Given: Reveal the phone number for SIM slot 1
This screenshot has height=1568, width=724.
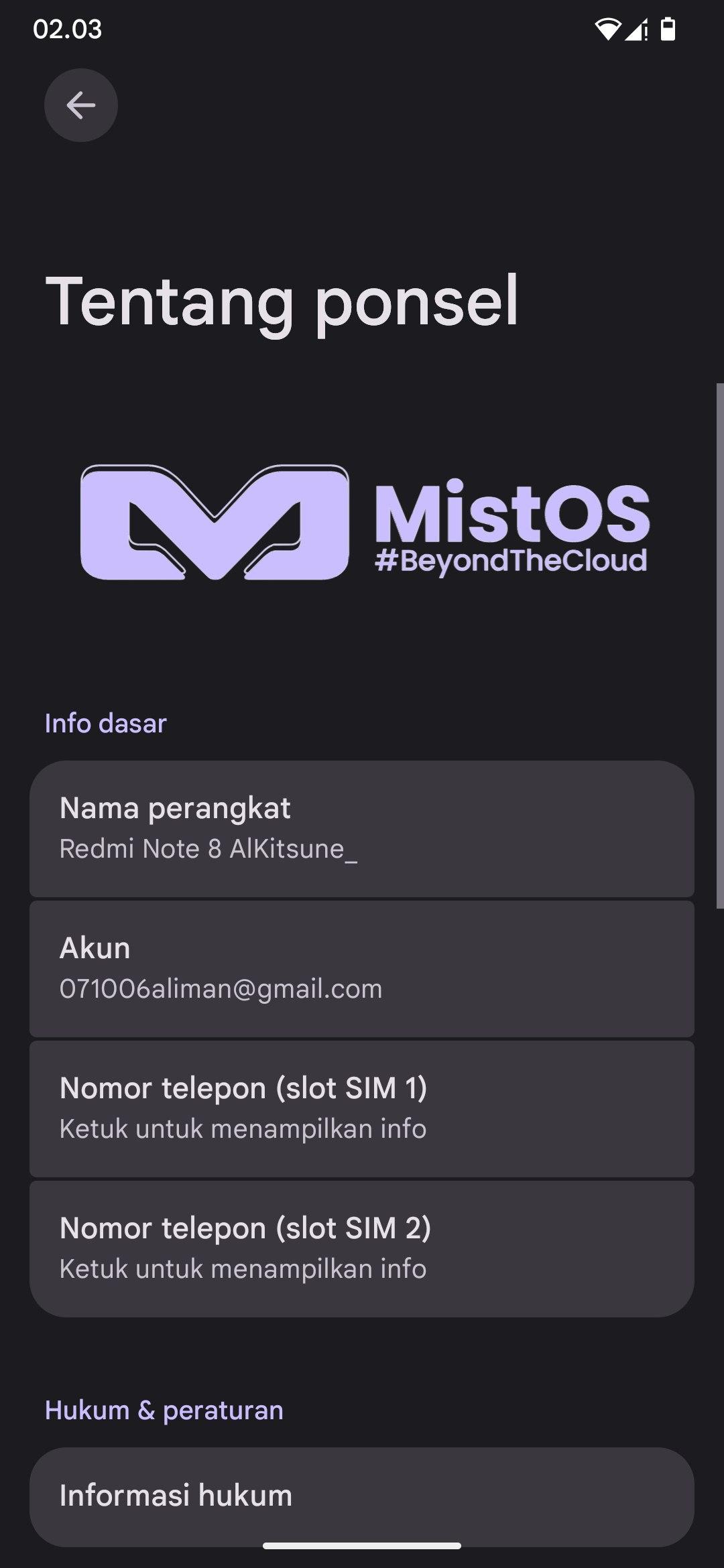Looking at the screenshot, I should click(362, 1108).
